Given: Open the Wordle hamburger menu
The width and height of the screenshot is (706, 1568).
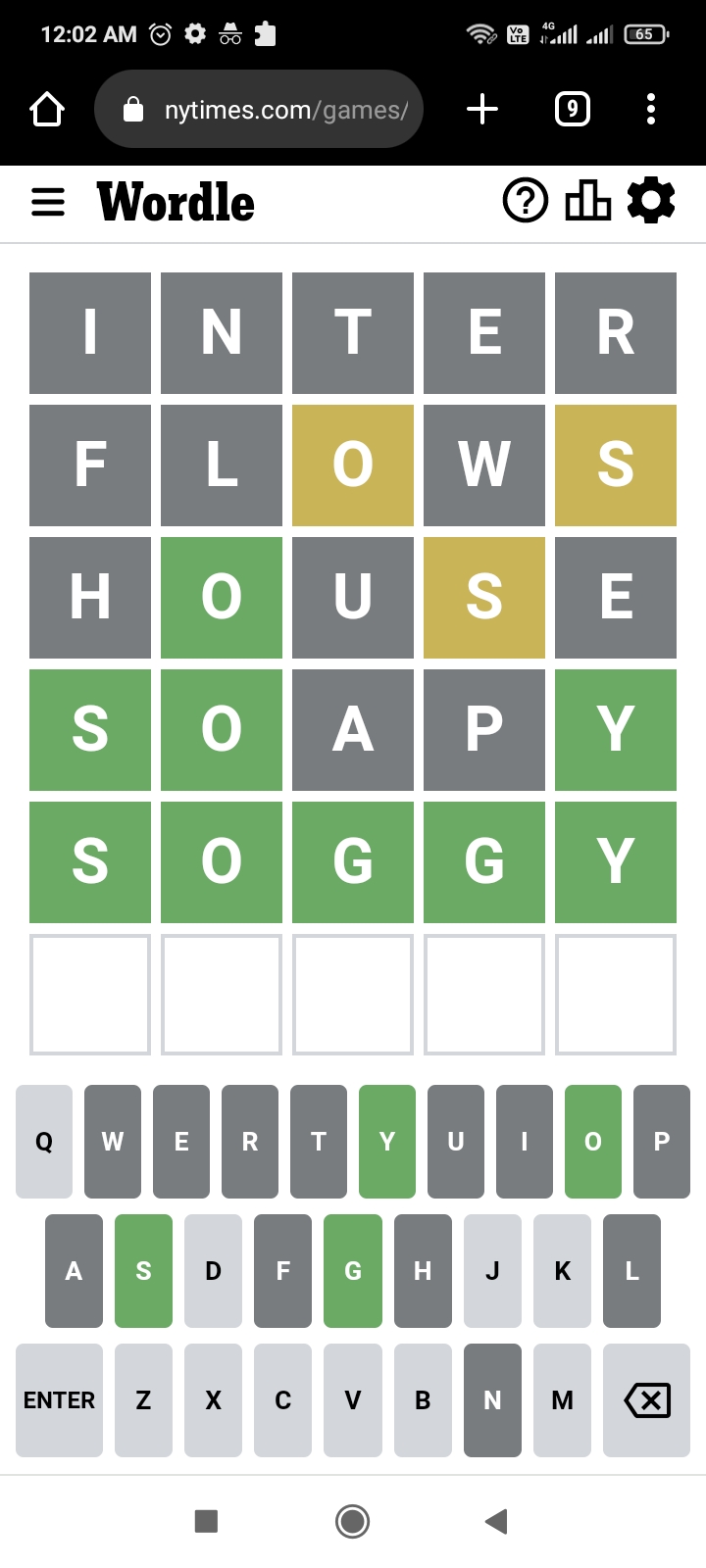Looking at the screenshot, I should [x=48, y=203].
